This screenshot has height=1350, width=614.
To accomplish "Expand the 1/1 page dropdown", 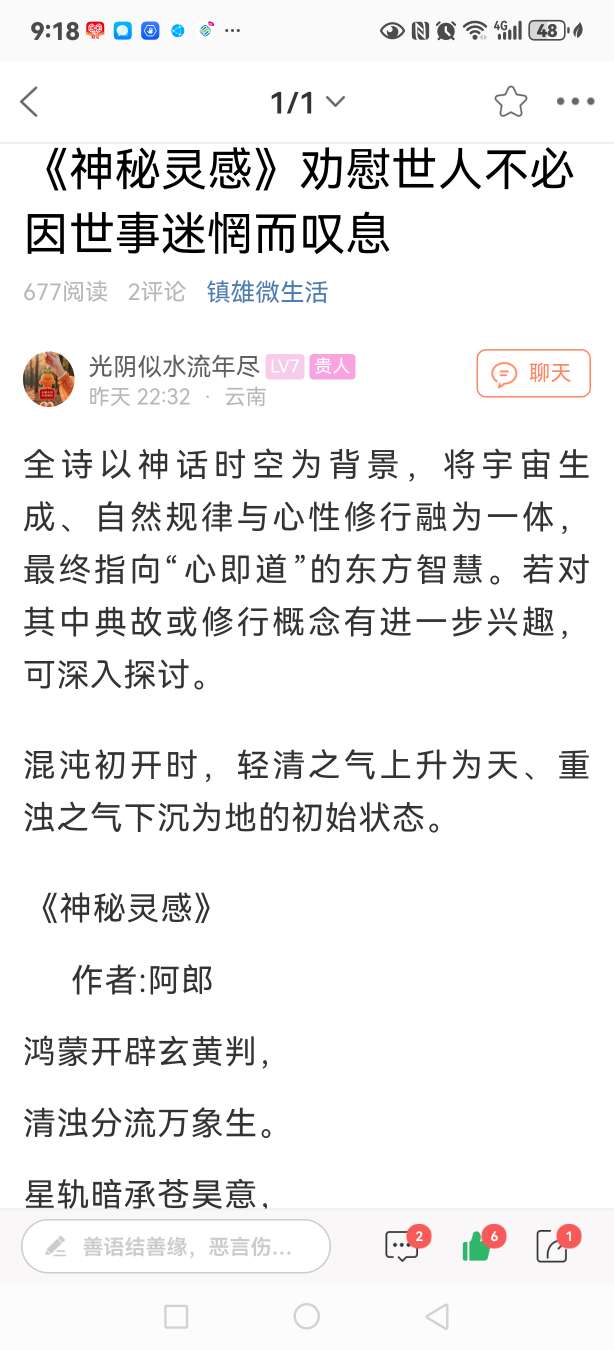I will 307,102.
